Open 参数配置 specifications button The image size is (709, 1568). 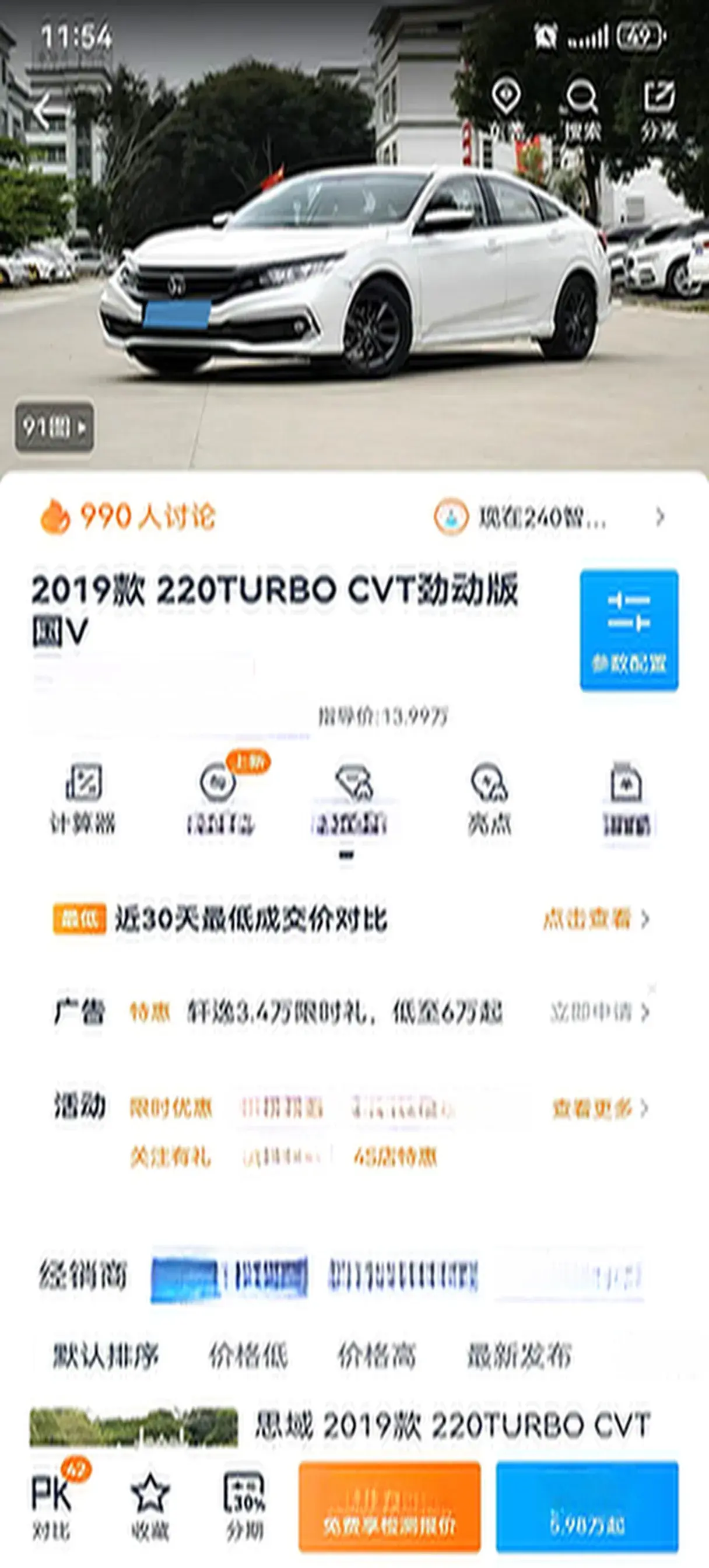click(x=629, y=630)
